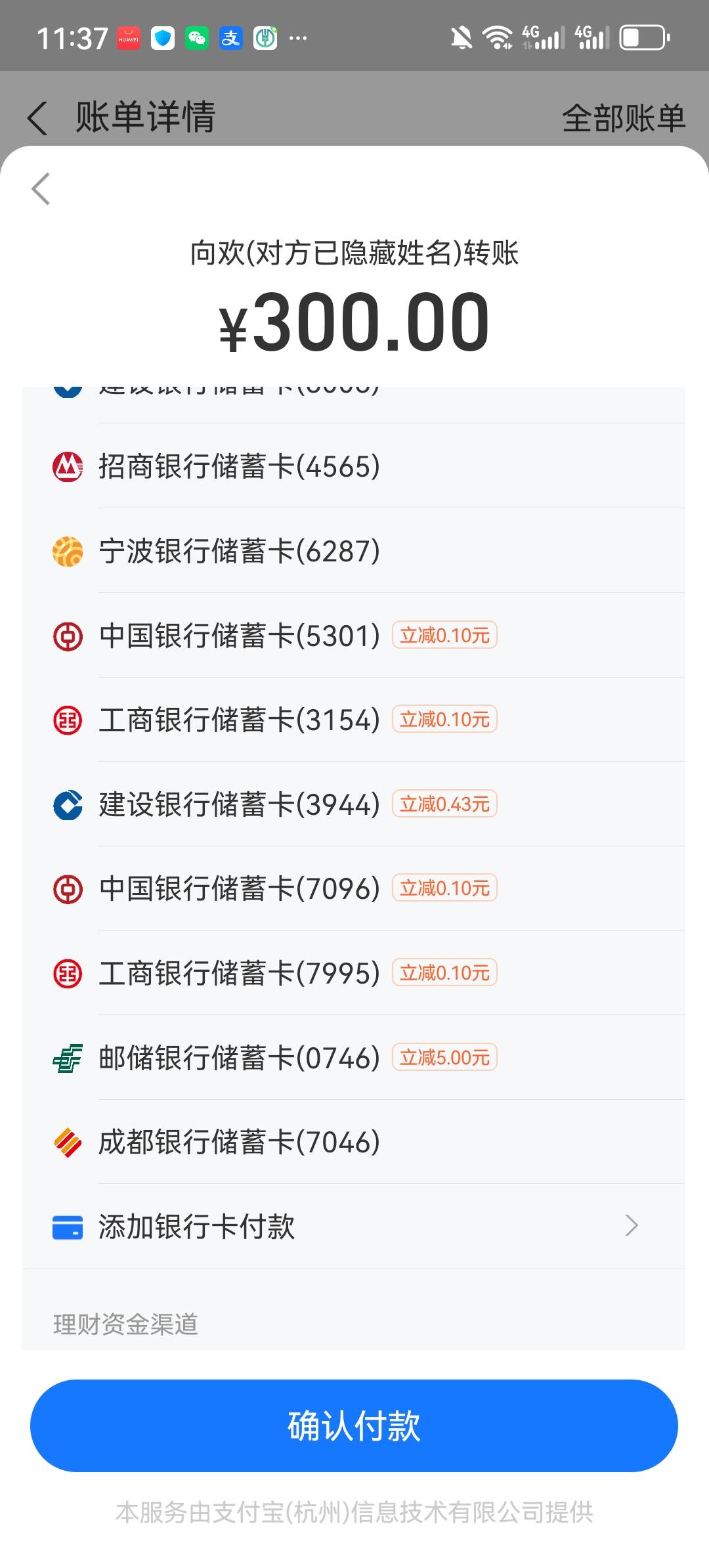709x1568 pixels.
Task: Select 中国银行储蓄卡(7096)
Action: [354, 888]
